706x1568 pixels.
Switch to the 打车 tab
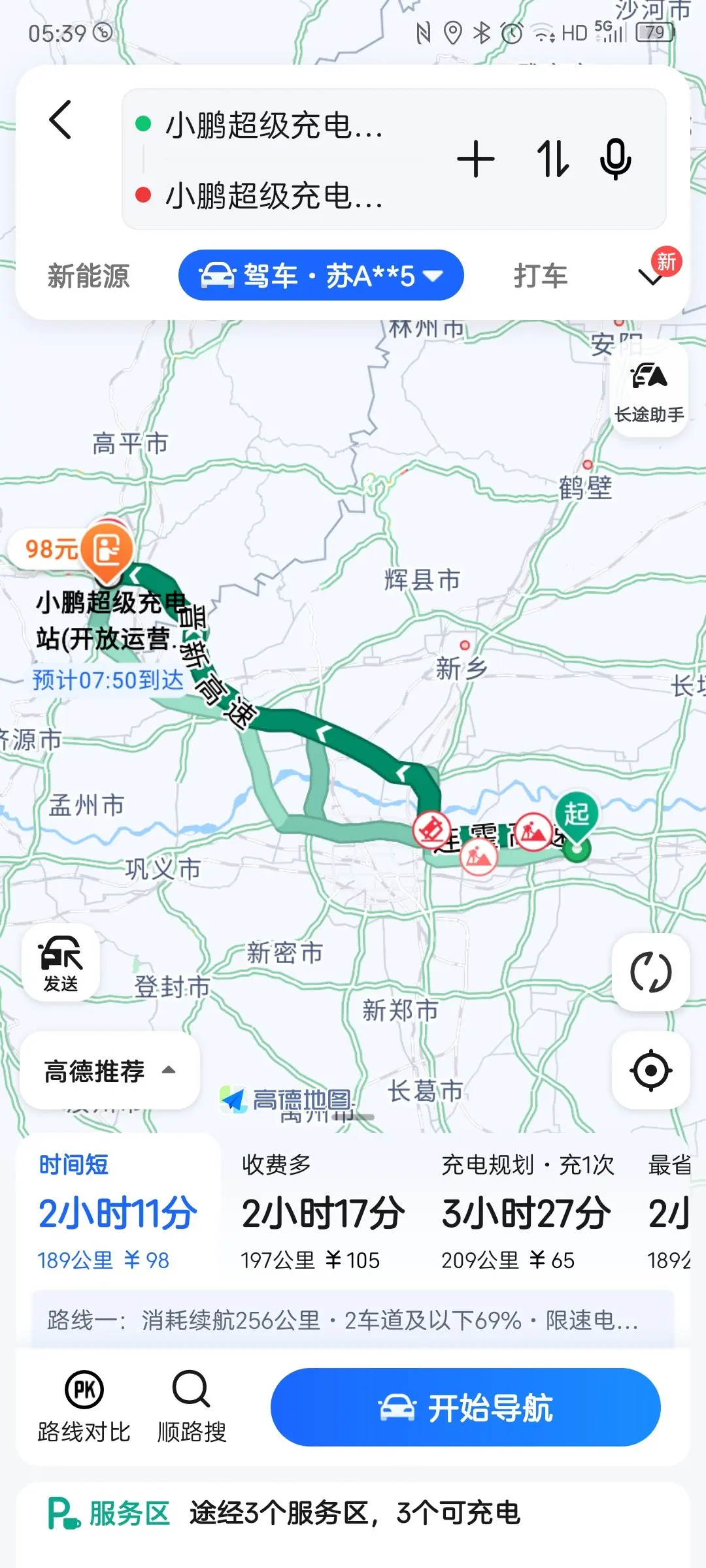(541, 276)
